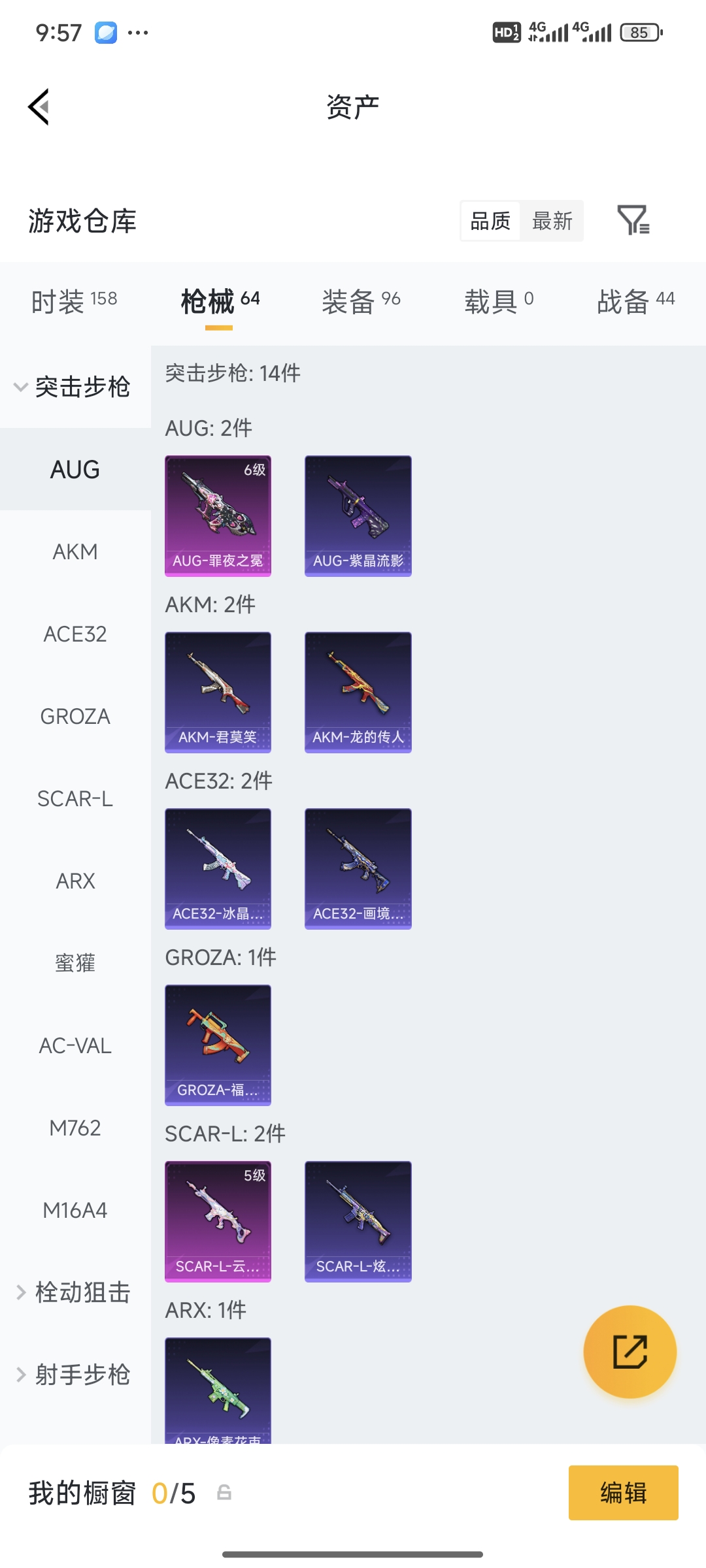Sort warehouse by 最新
Image resolution: width=706 pixels, height=1568 pixels.
click(552, 221)
